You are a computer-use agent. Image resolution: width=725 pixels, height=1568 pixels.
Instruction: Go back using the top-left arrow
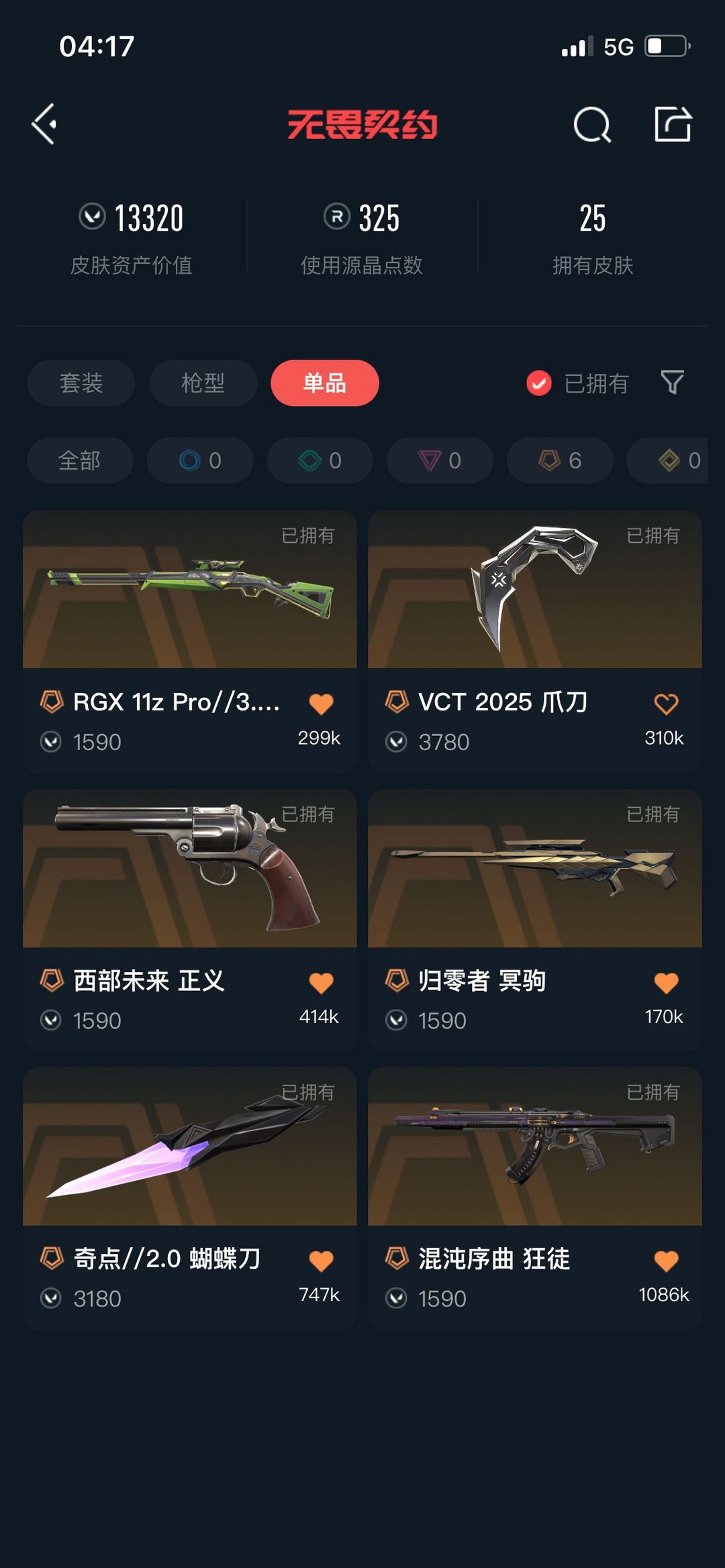[x=44, y=124]
